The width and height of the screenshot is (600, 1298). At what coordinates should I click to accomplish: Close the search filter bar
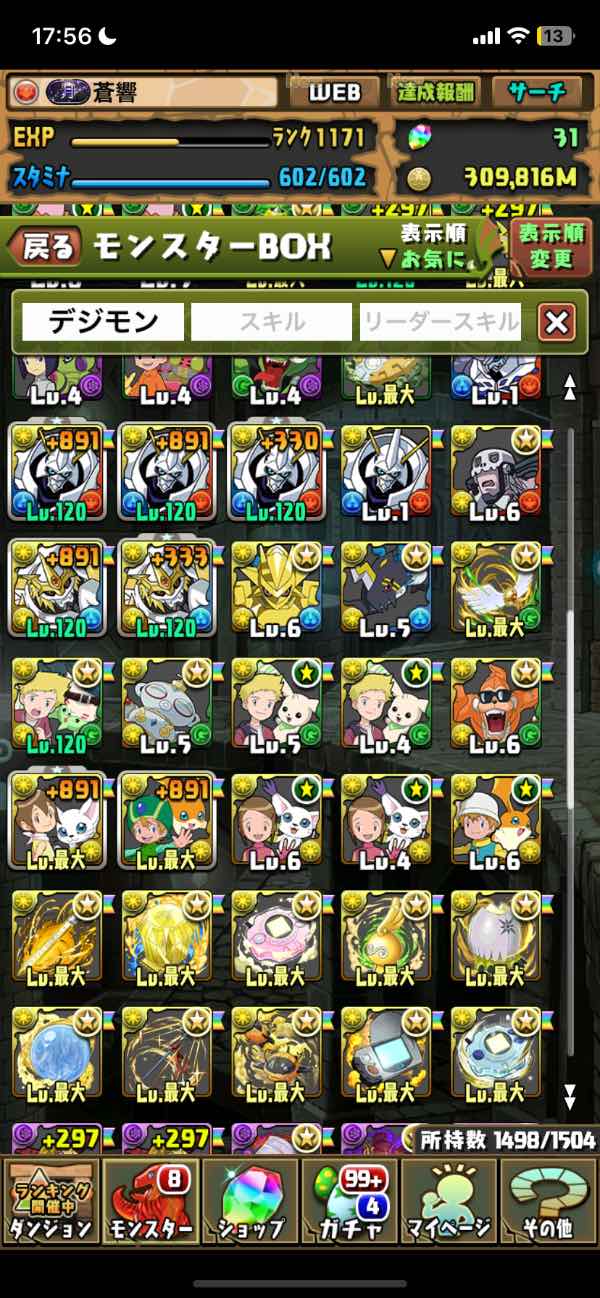[556, 322]
